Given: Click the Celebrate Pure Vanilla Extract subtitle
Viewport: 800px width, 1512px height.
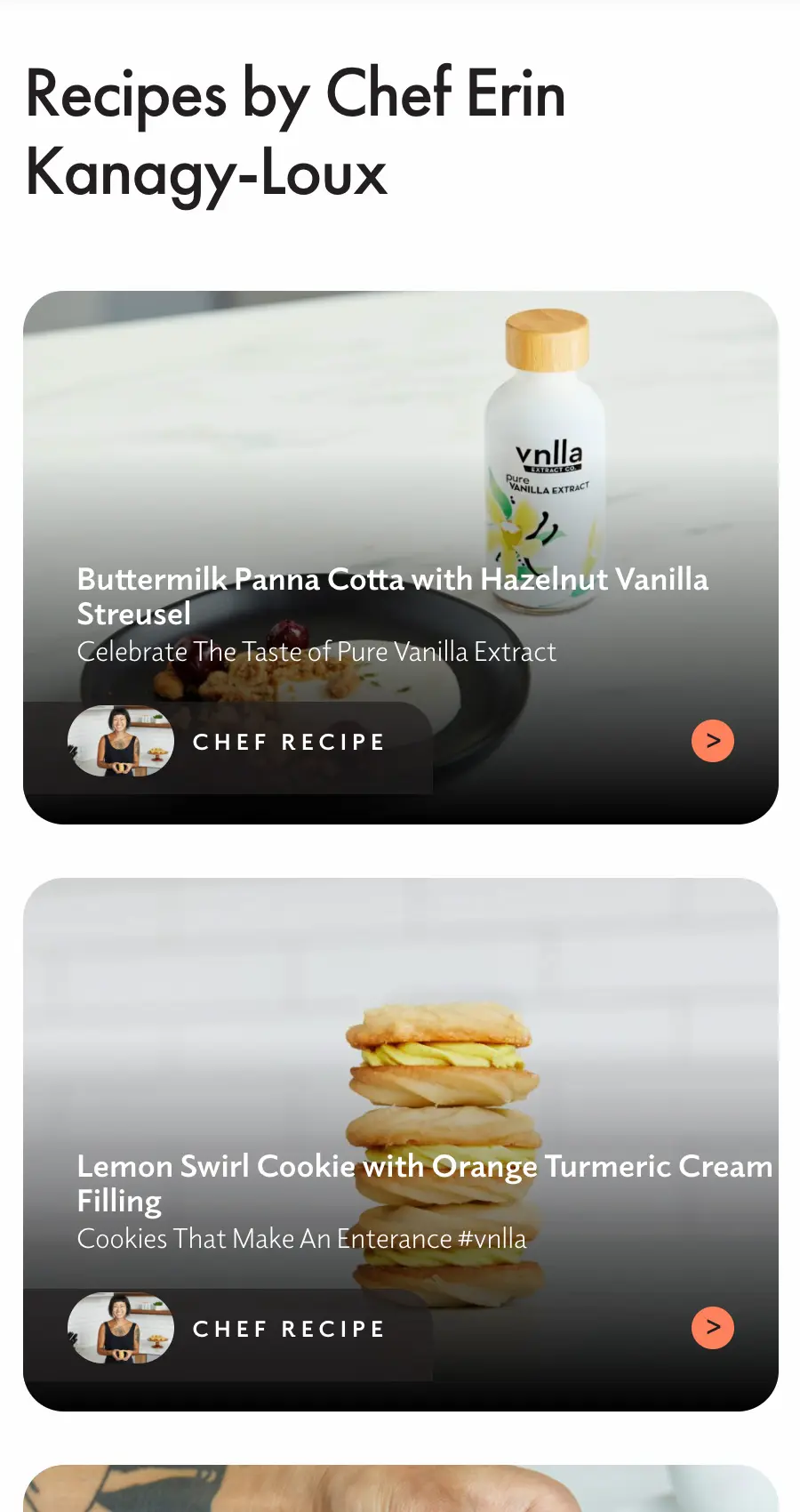Looking at the screenshot, I should click(316, 651).
